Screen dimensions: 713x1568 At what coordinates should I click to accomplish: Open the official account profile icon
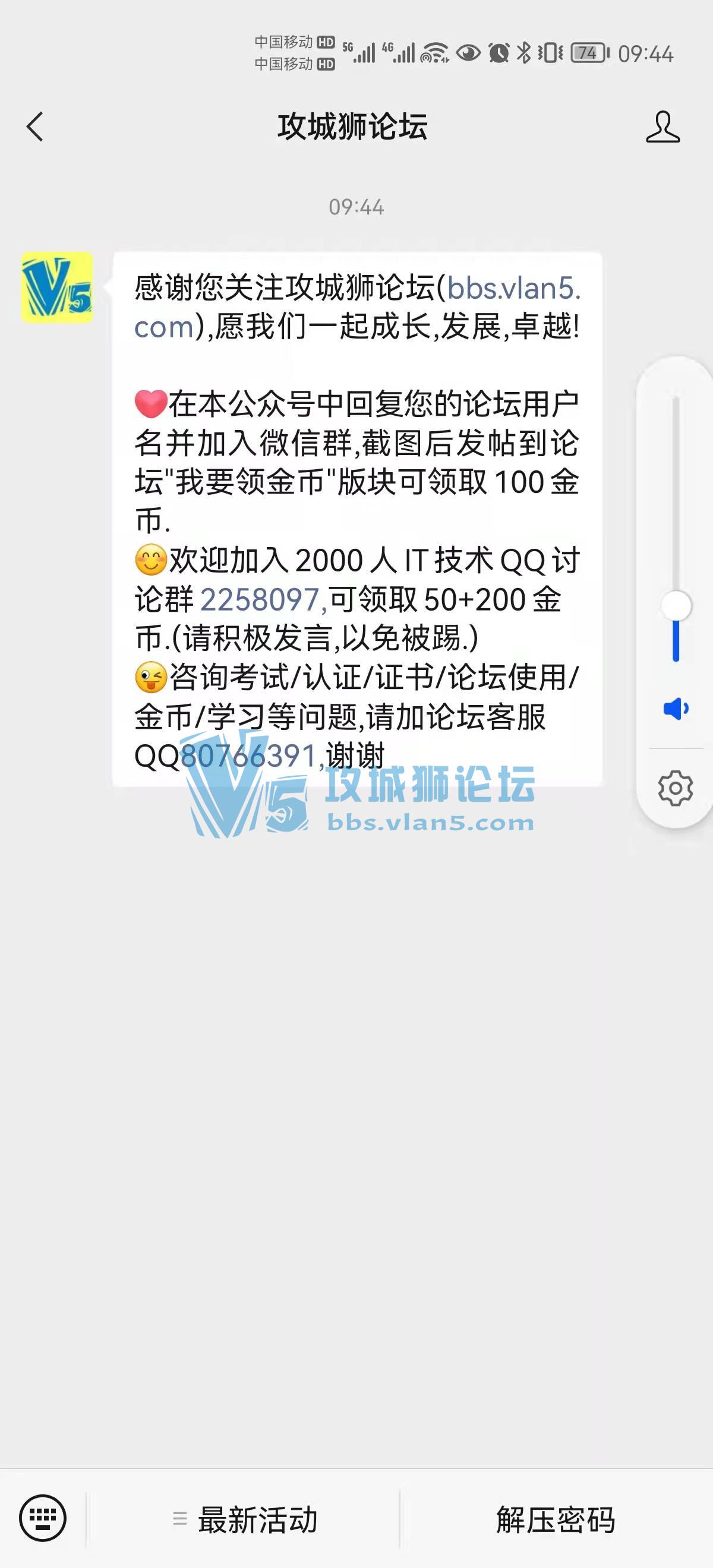(x=662, y=127)
